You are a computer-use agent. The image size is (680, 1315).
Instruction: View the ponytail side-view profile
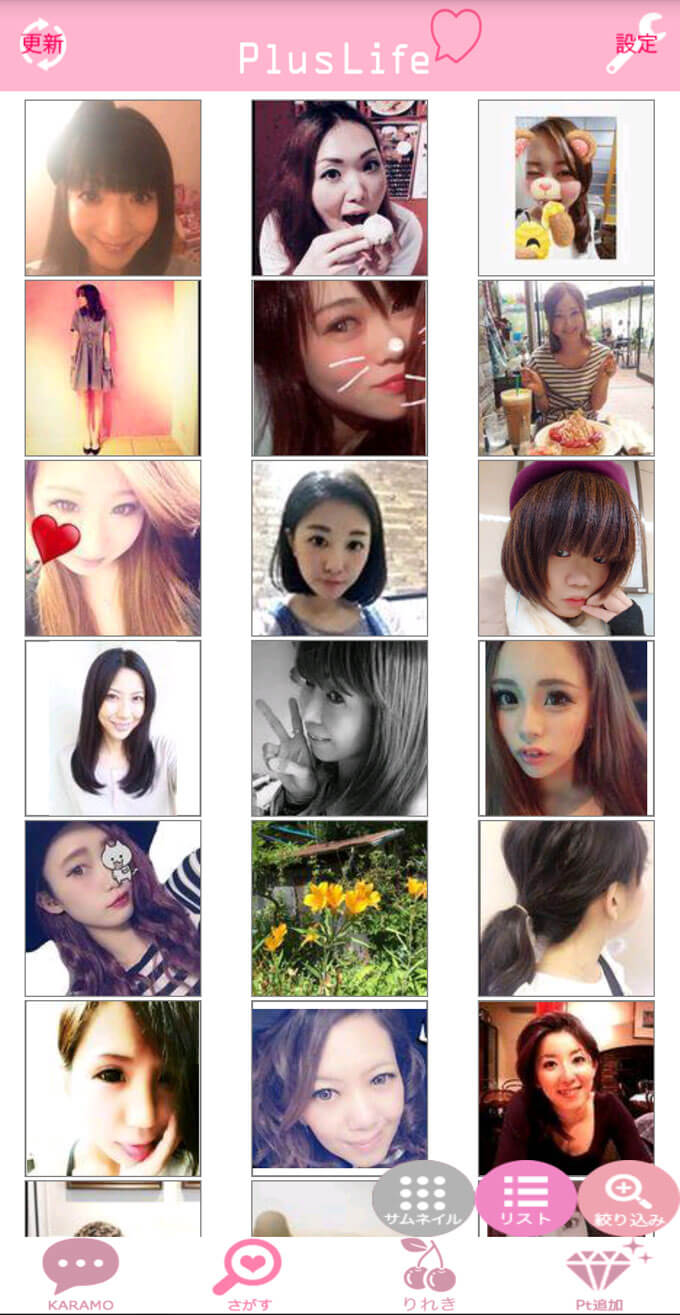pyautogui.click(x=566, y=908)
